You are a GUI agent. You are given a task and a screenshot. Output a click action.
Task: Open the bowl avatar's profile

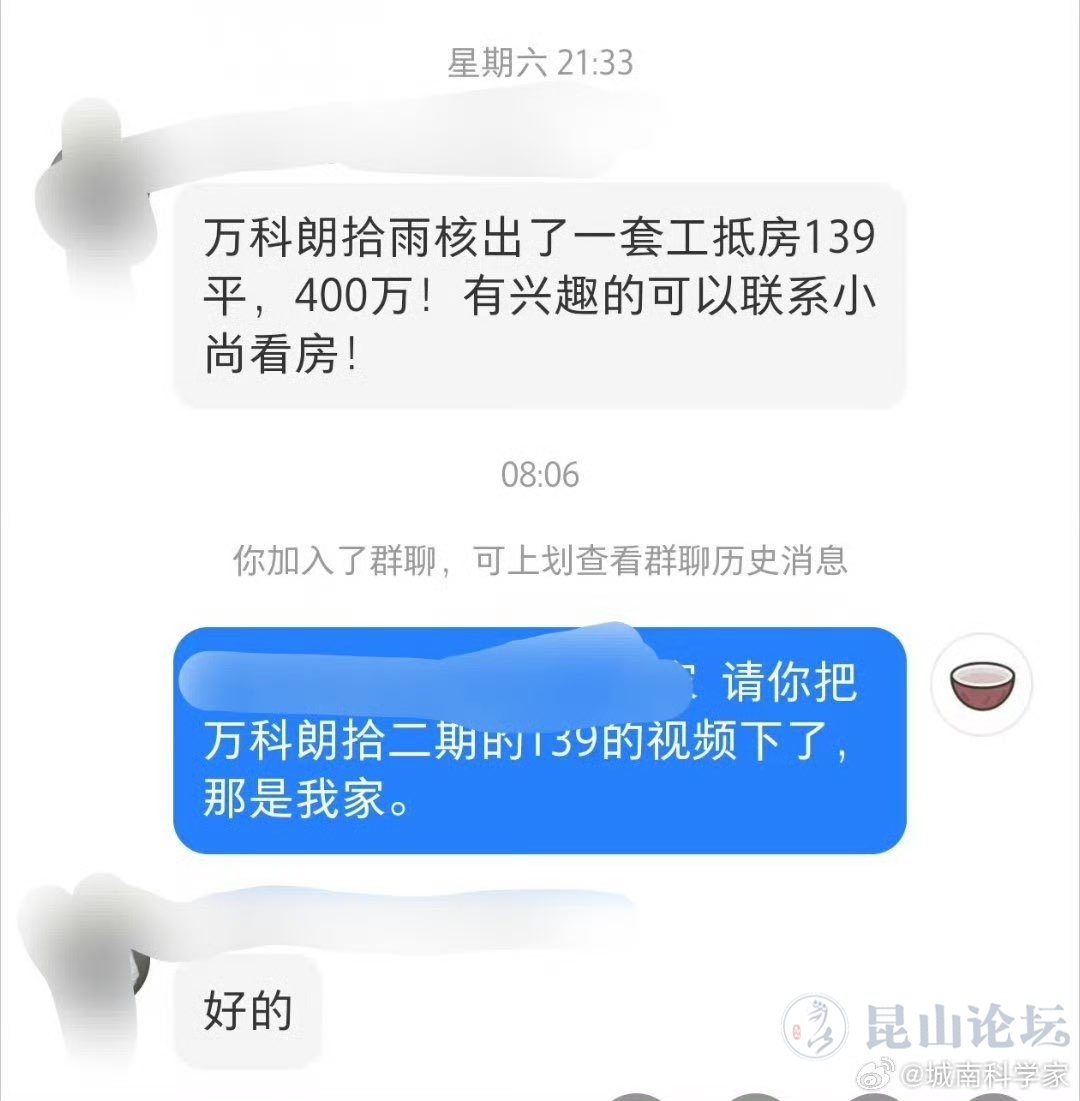[981, 684]
